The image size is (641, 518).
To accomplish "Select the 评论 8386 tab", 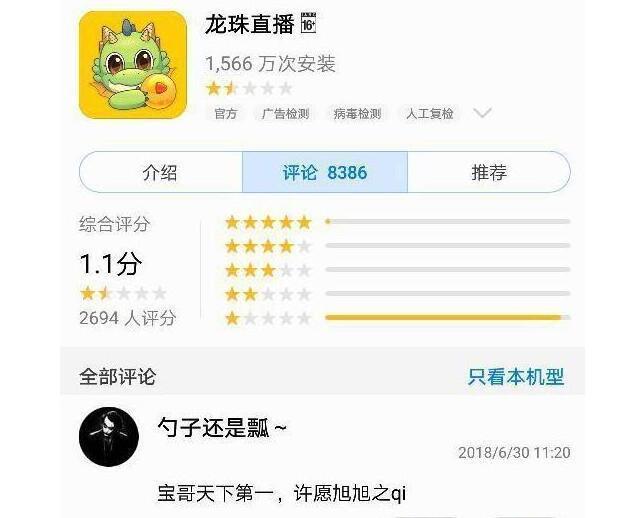I will point(325,172).
